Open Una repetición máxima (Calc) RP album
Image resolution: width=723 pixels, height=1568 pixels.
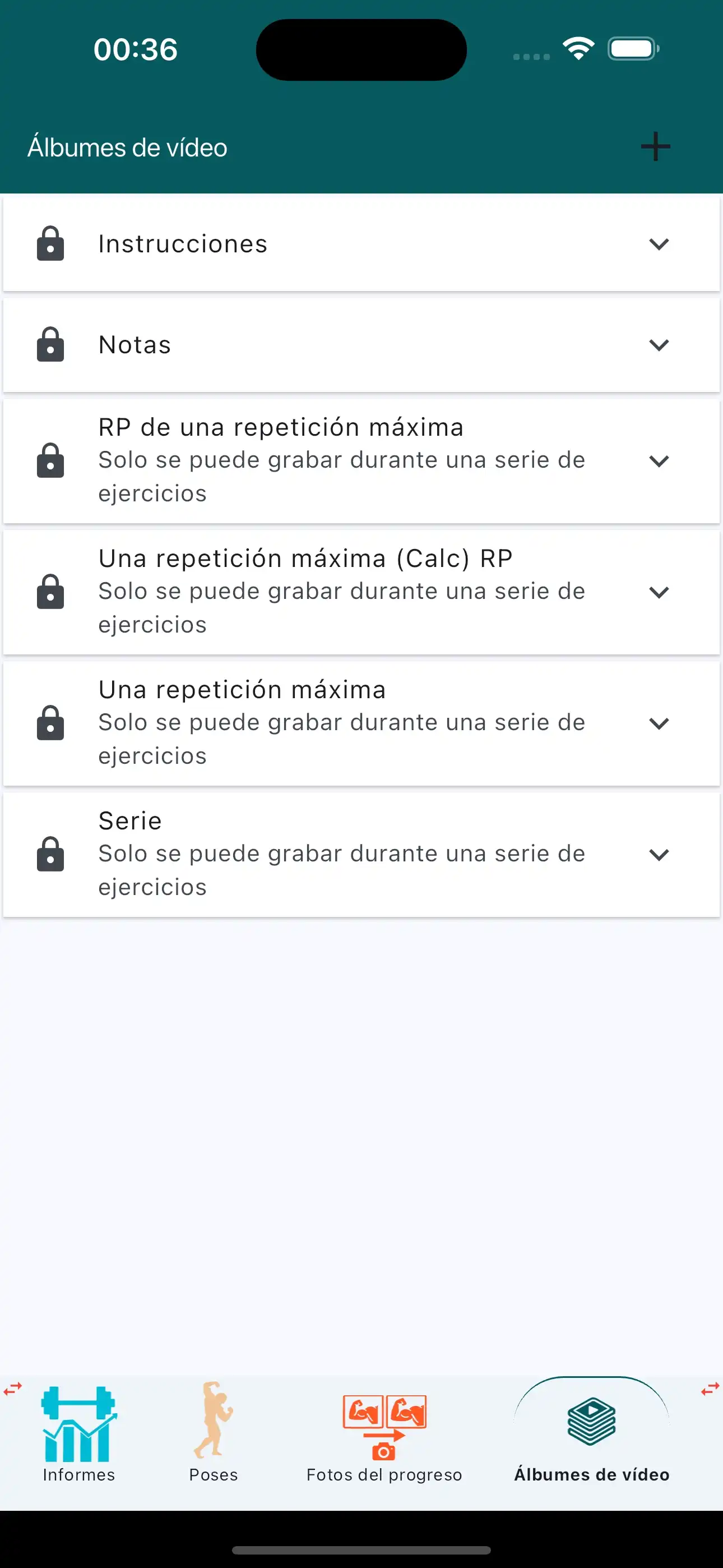click(x=660, y=592)
